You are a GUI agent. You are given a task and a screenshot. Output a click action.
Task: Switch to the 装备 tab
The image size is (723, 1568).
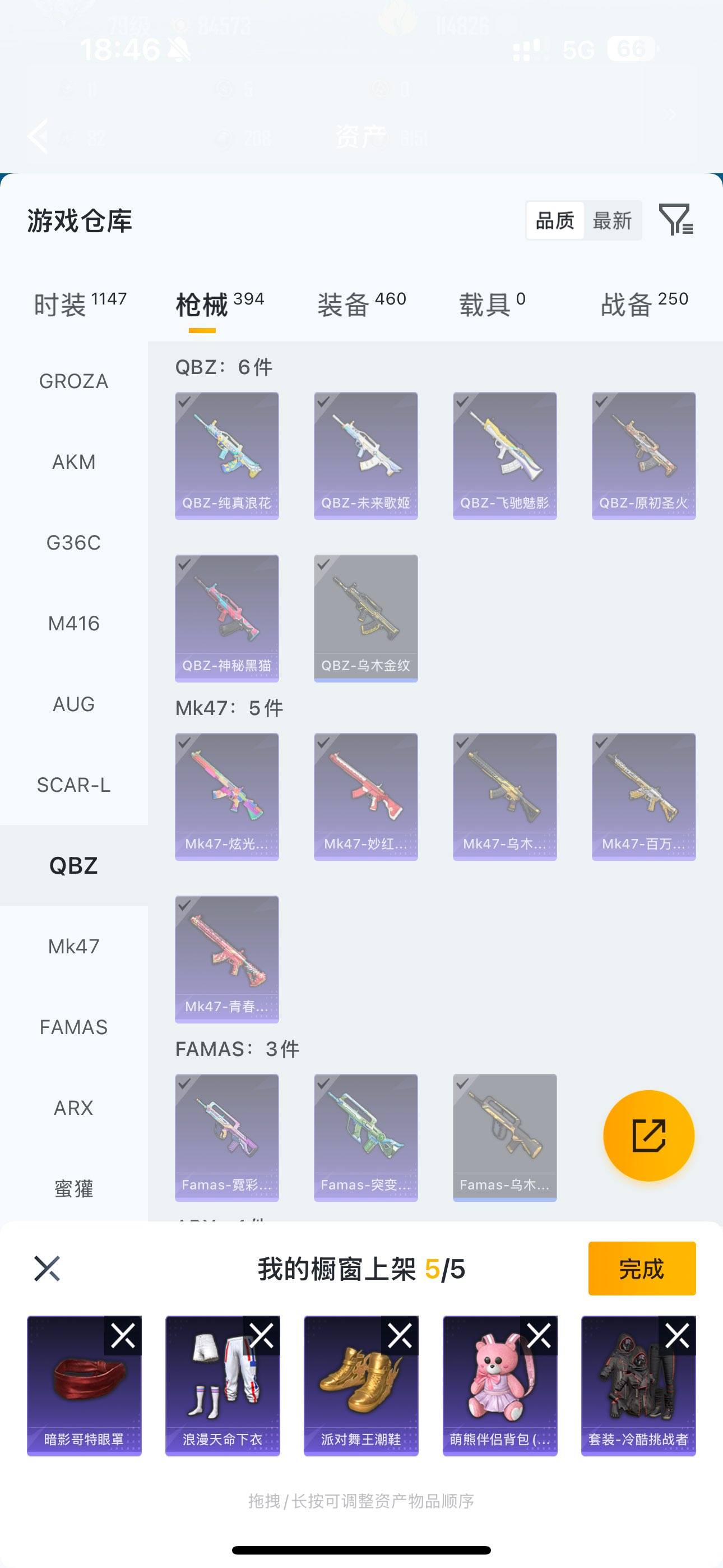361,304
